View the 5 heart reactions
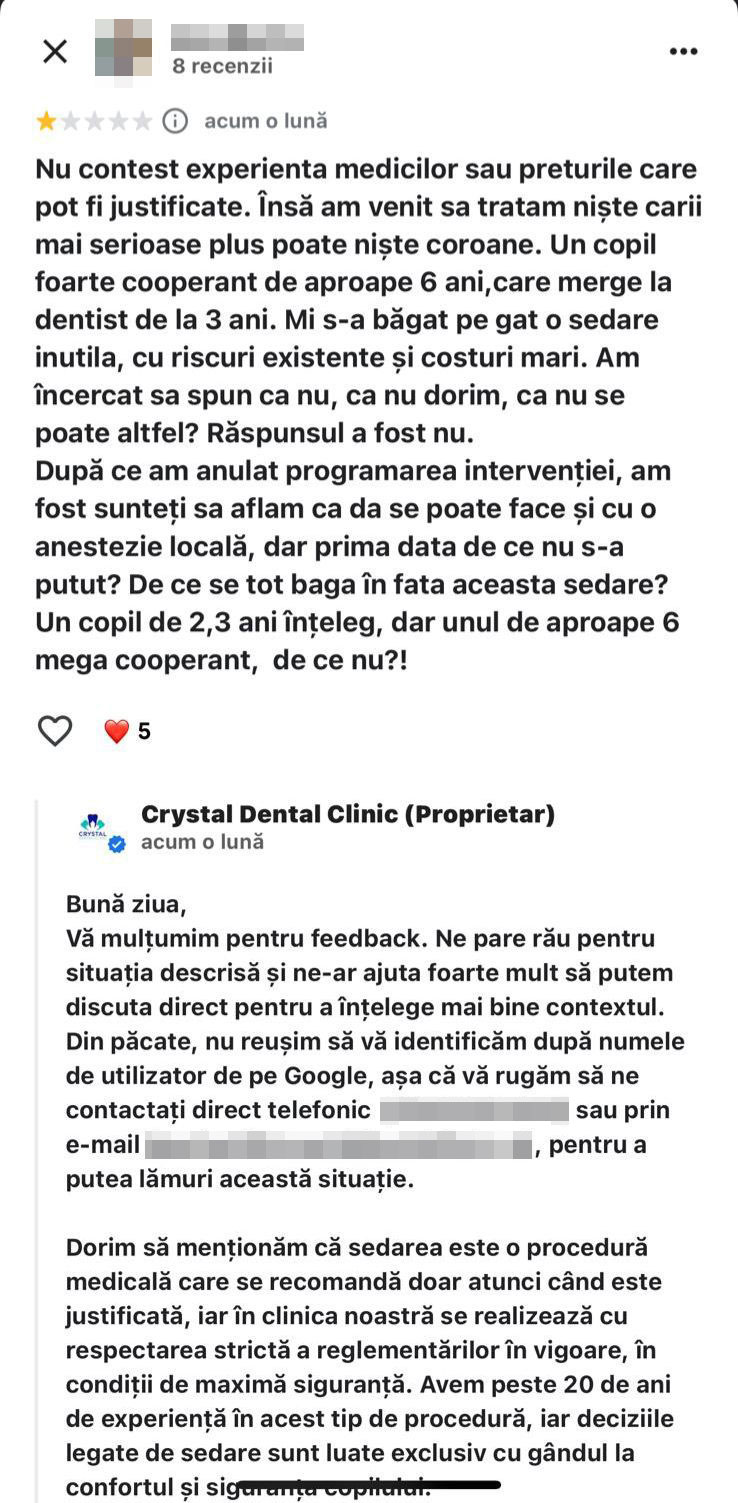Viewport: 738px width, 1503px height. (x=127, y=731)
